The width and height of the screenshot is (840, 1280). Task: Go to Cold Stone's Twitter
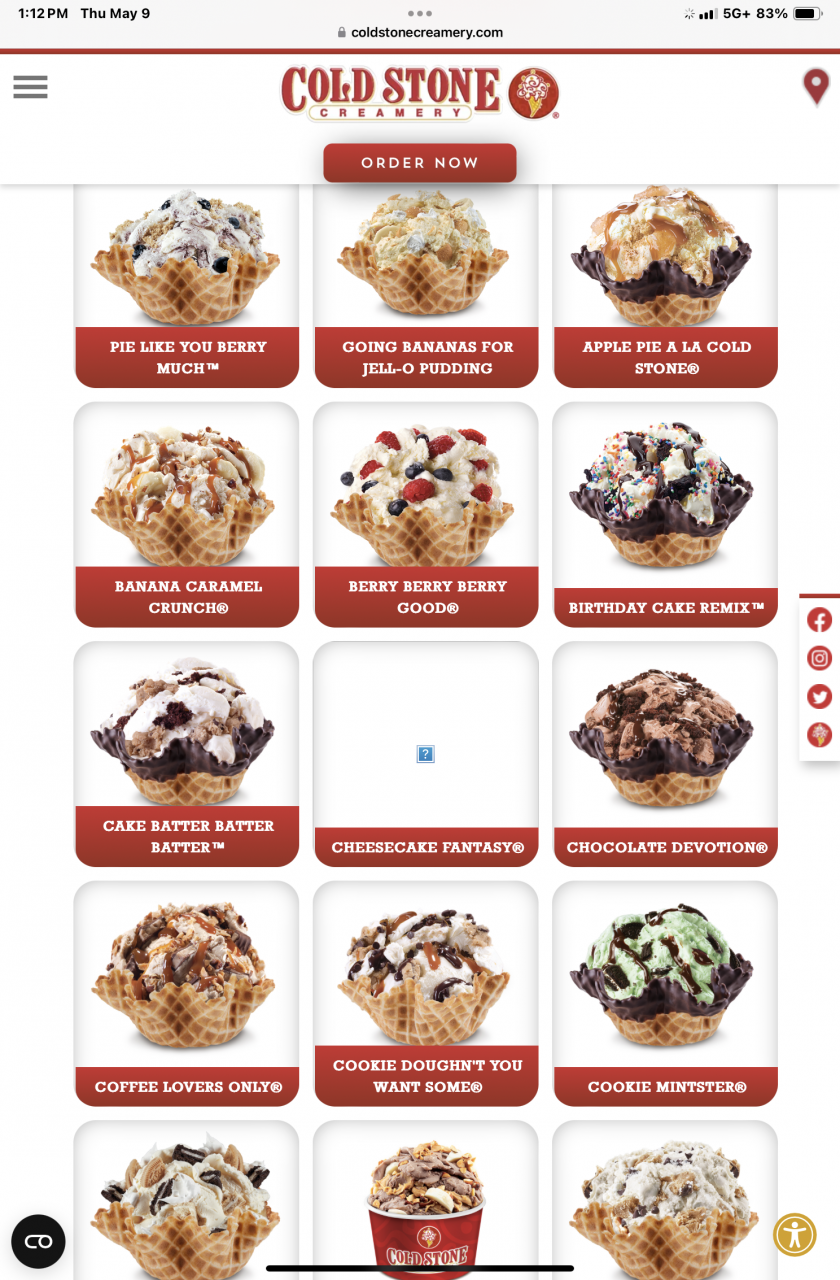pos(819,697)
